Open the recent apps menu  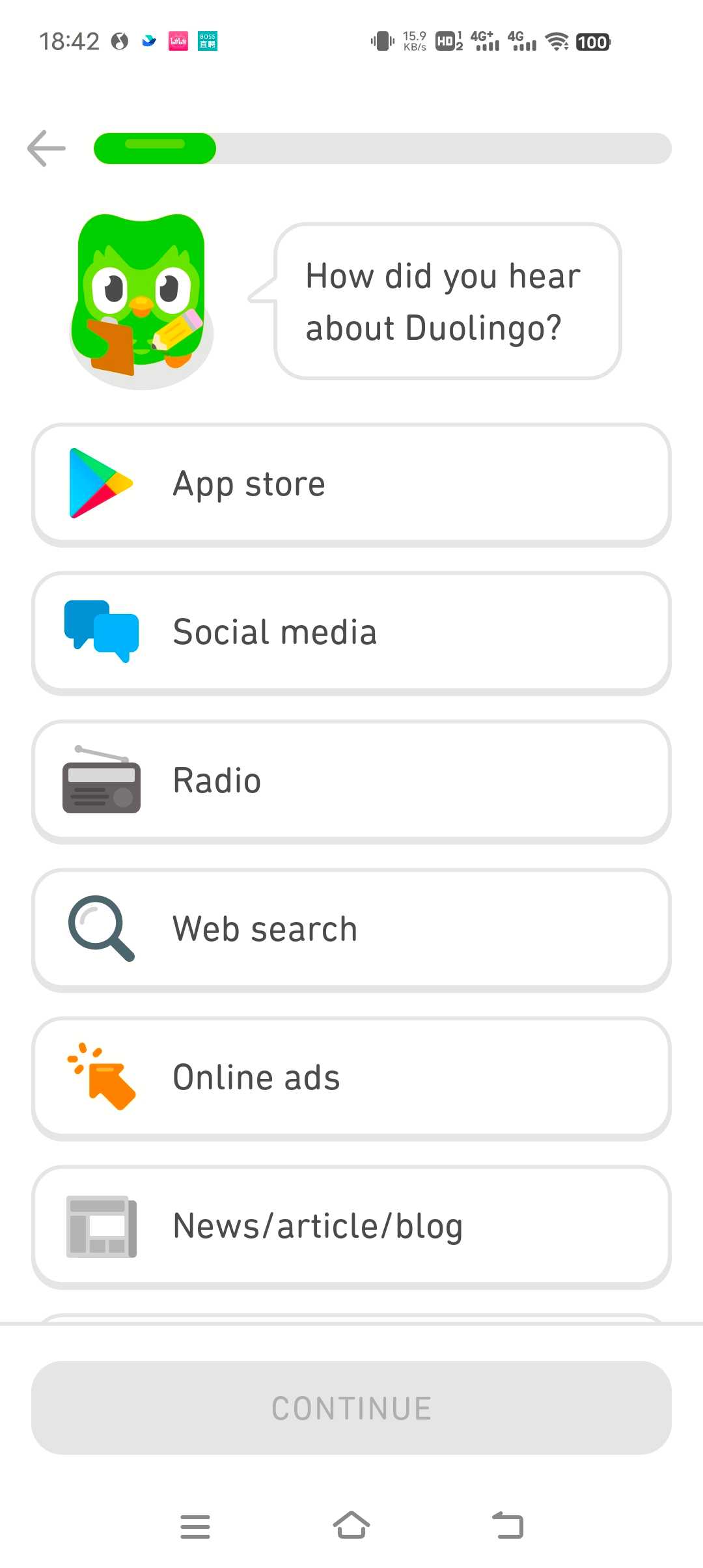click(195, 1526)
